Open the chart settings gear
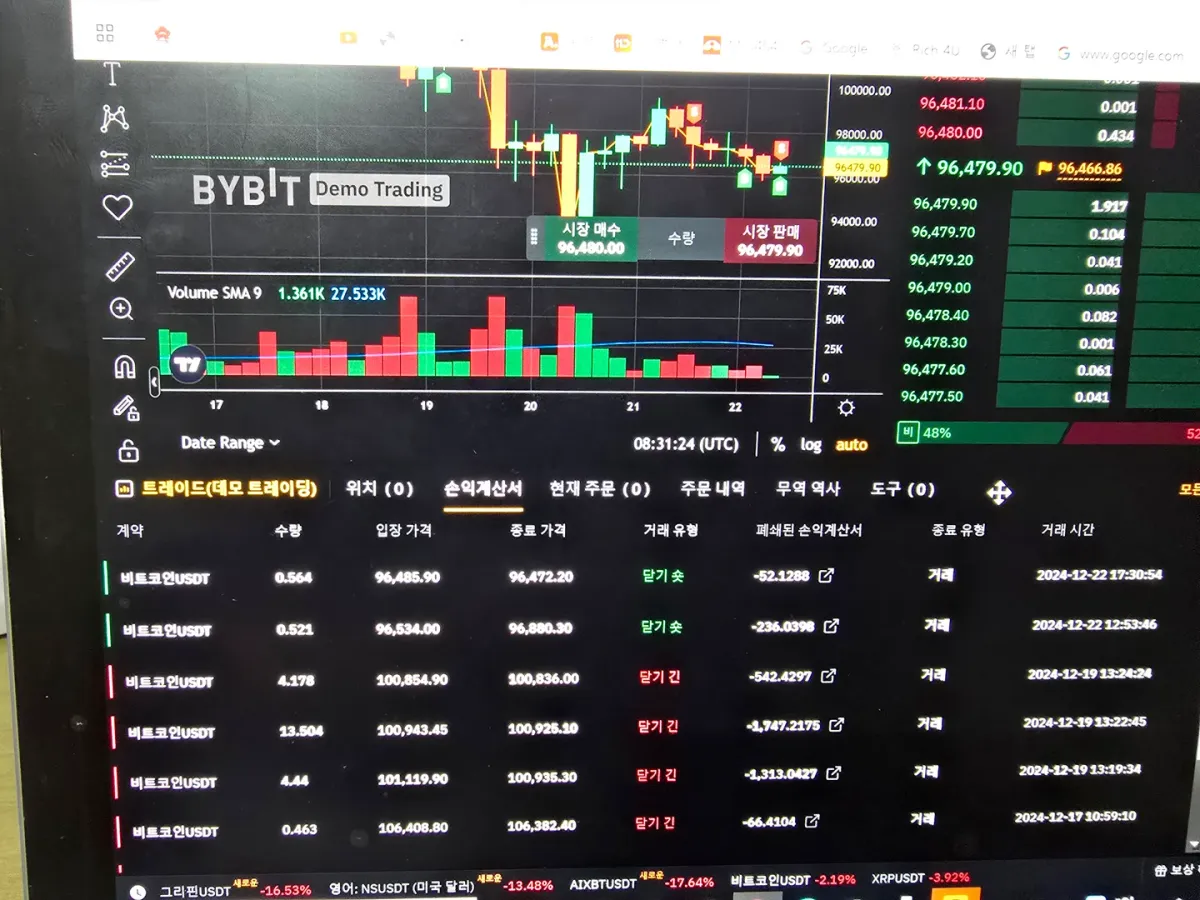 (846, 408)
